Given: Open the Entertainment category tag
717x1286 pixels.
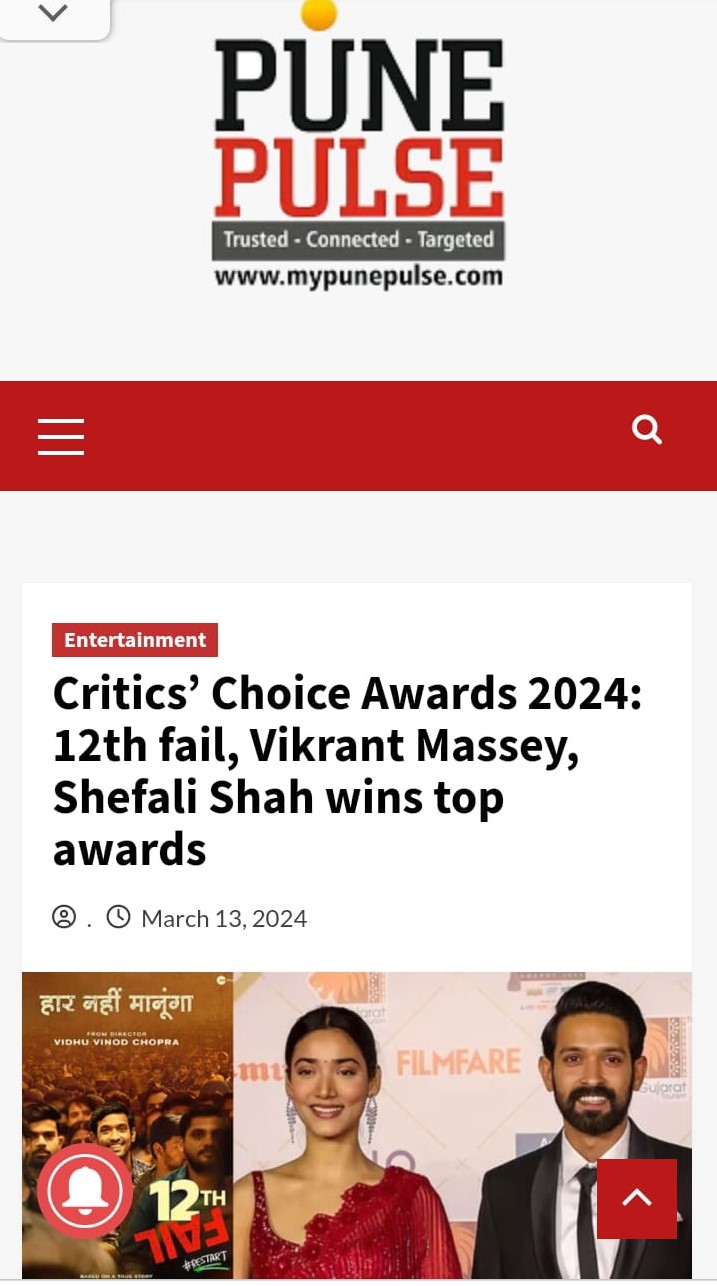Looking at the screenshot, I should pyautogui.click(x=135, y=640).
